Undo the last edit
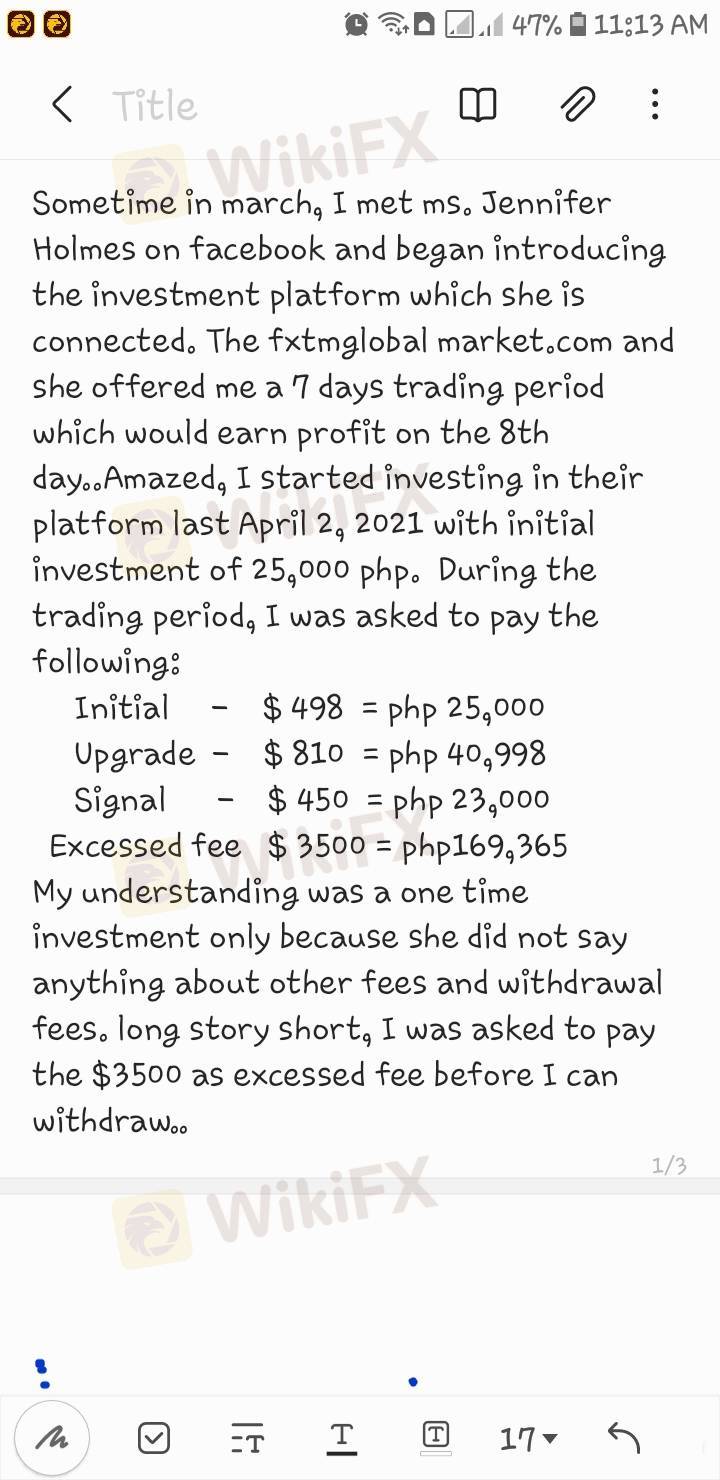This screenshot has height=1480, width=720. tap(623, 1437)
